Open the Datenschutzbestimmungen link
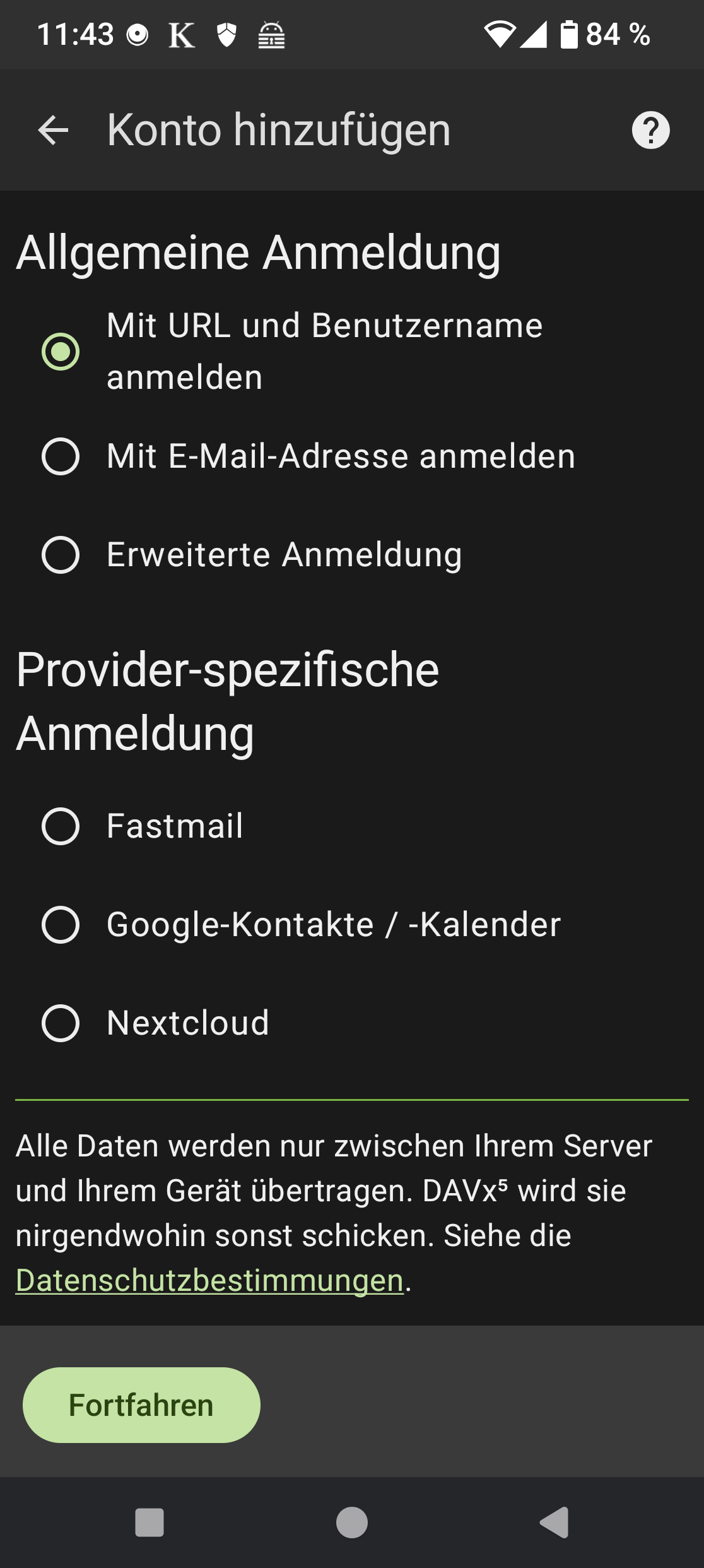This screenshot has width=704, height=1568. tap(209, 1281)
